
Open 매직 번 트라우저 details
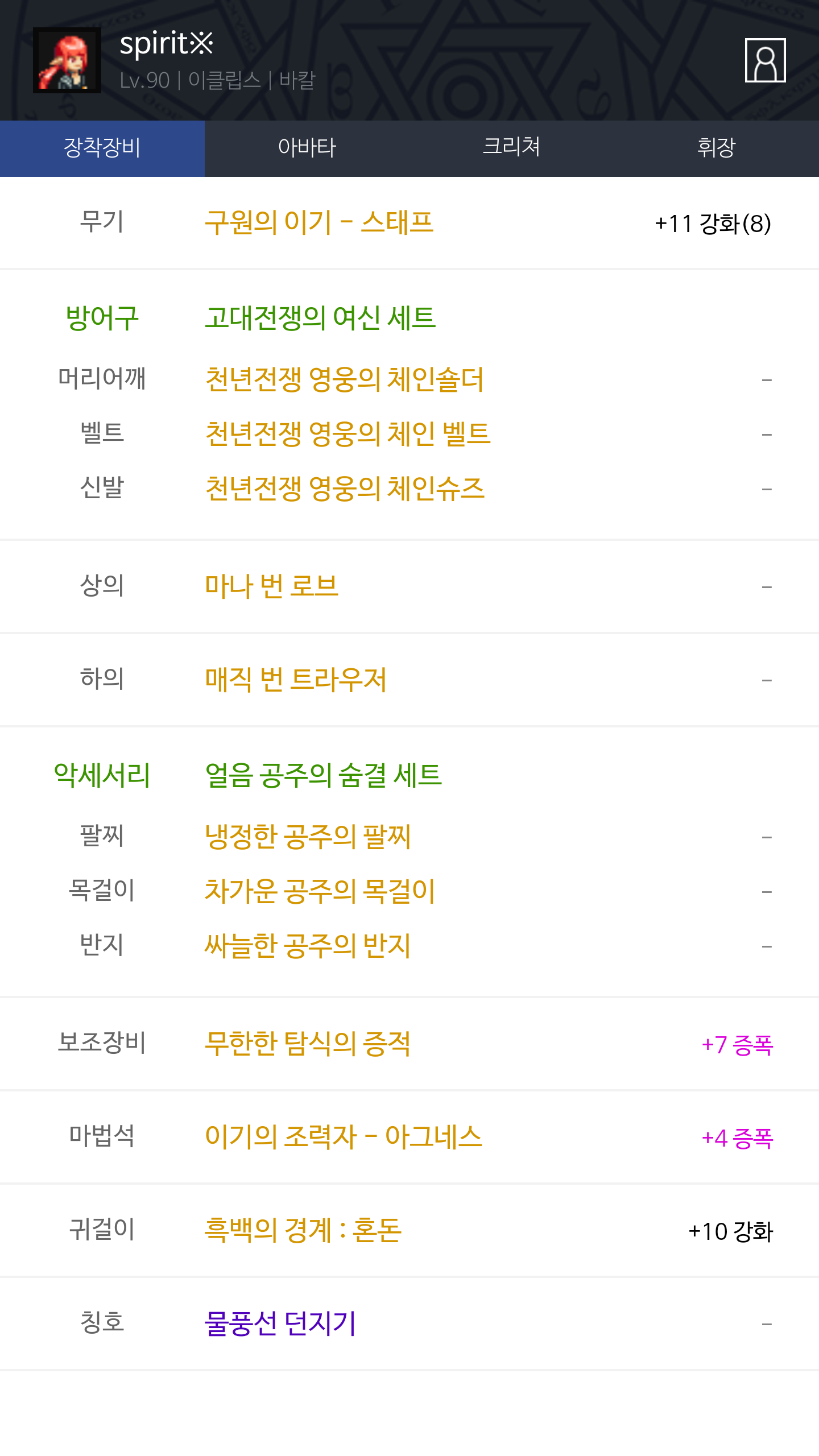pyautogui.click(x=296, y=680)
